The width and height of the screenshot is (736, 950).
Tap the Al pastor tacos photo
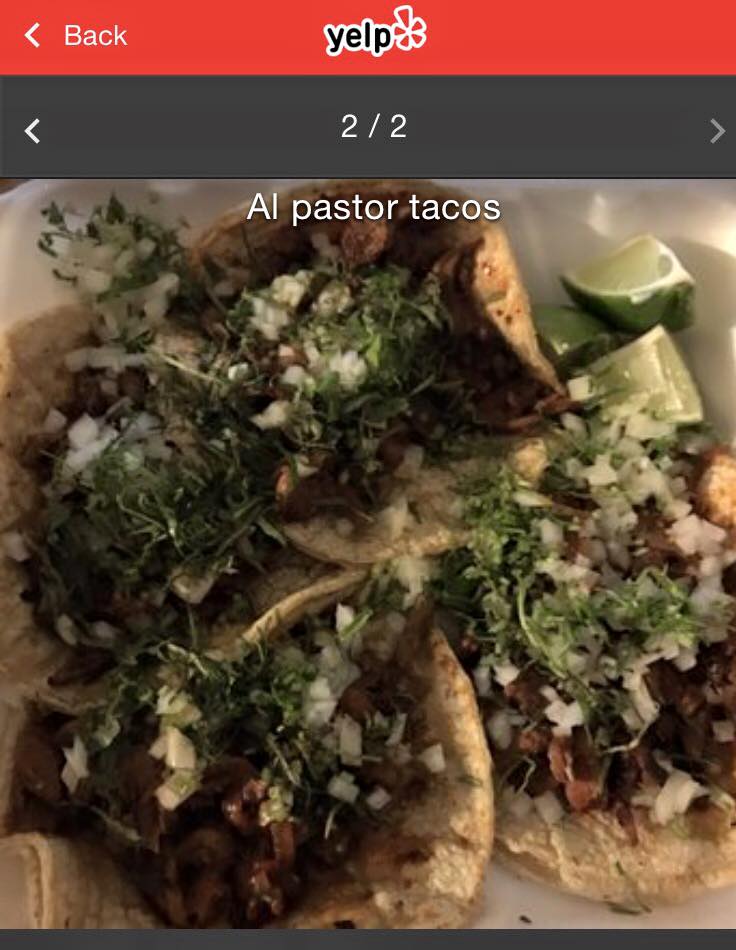pyautogui.click(x=368, y=560)
